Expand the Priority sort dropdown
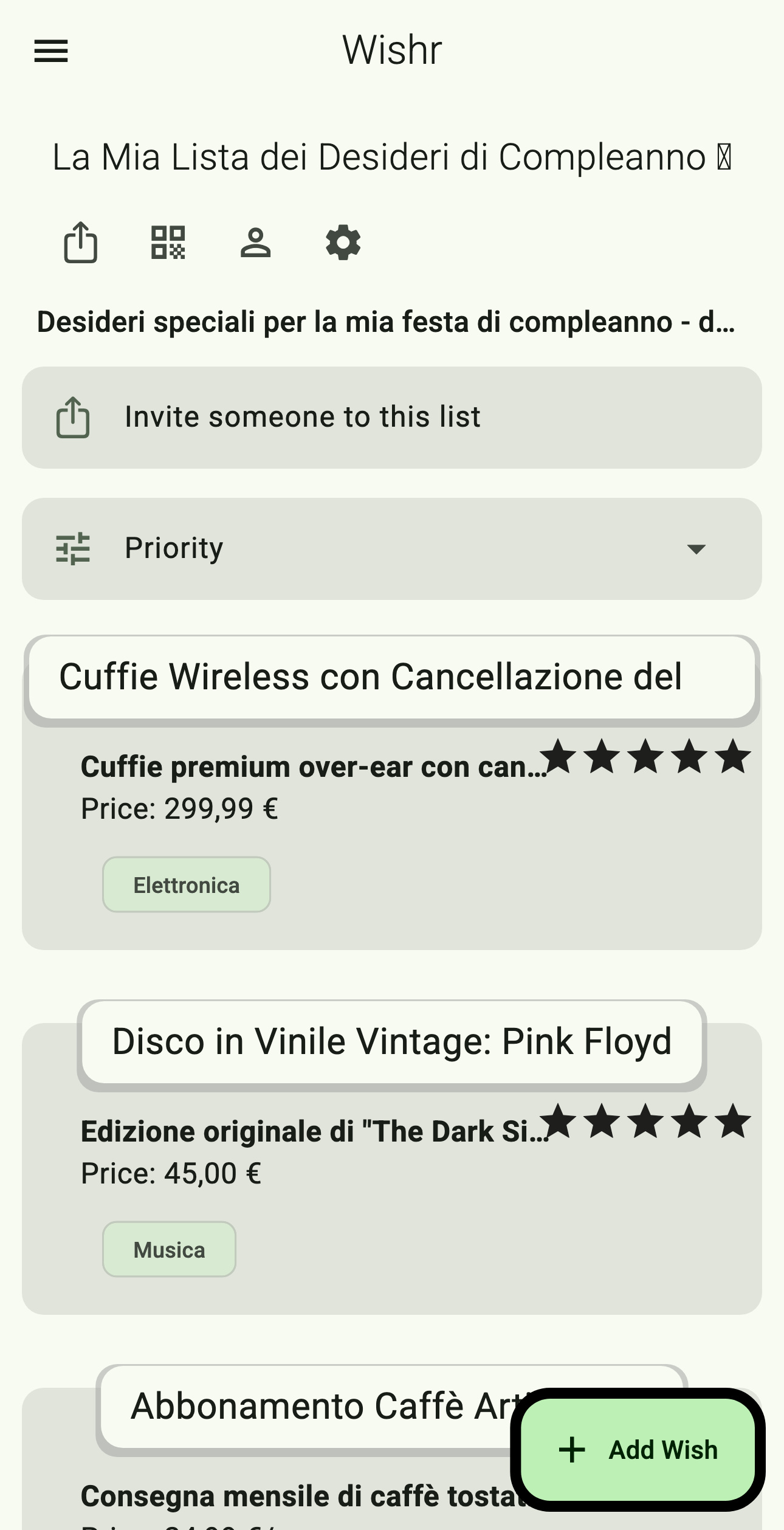This screenshot has height=1530, width=784. (391, 549)
